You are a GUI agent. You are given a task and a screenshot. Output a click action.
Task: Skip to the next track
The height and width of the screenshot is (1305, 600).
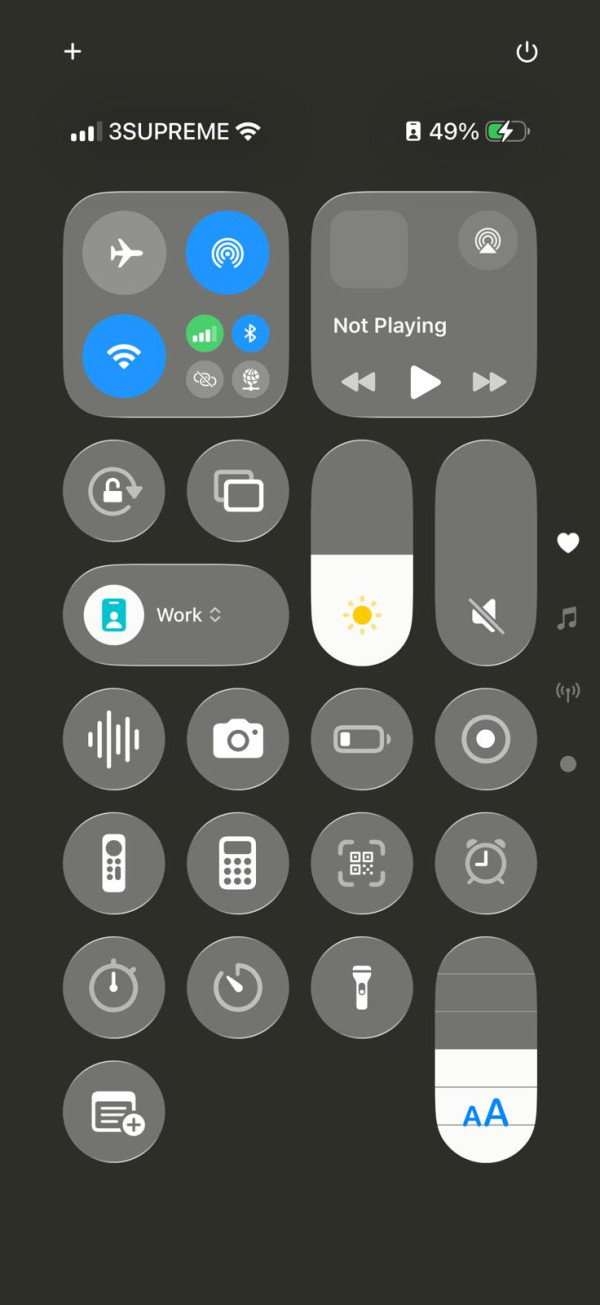pyautogui.click(x=489, y=381)
